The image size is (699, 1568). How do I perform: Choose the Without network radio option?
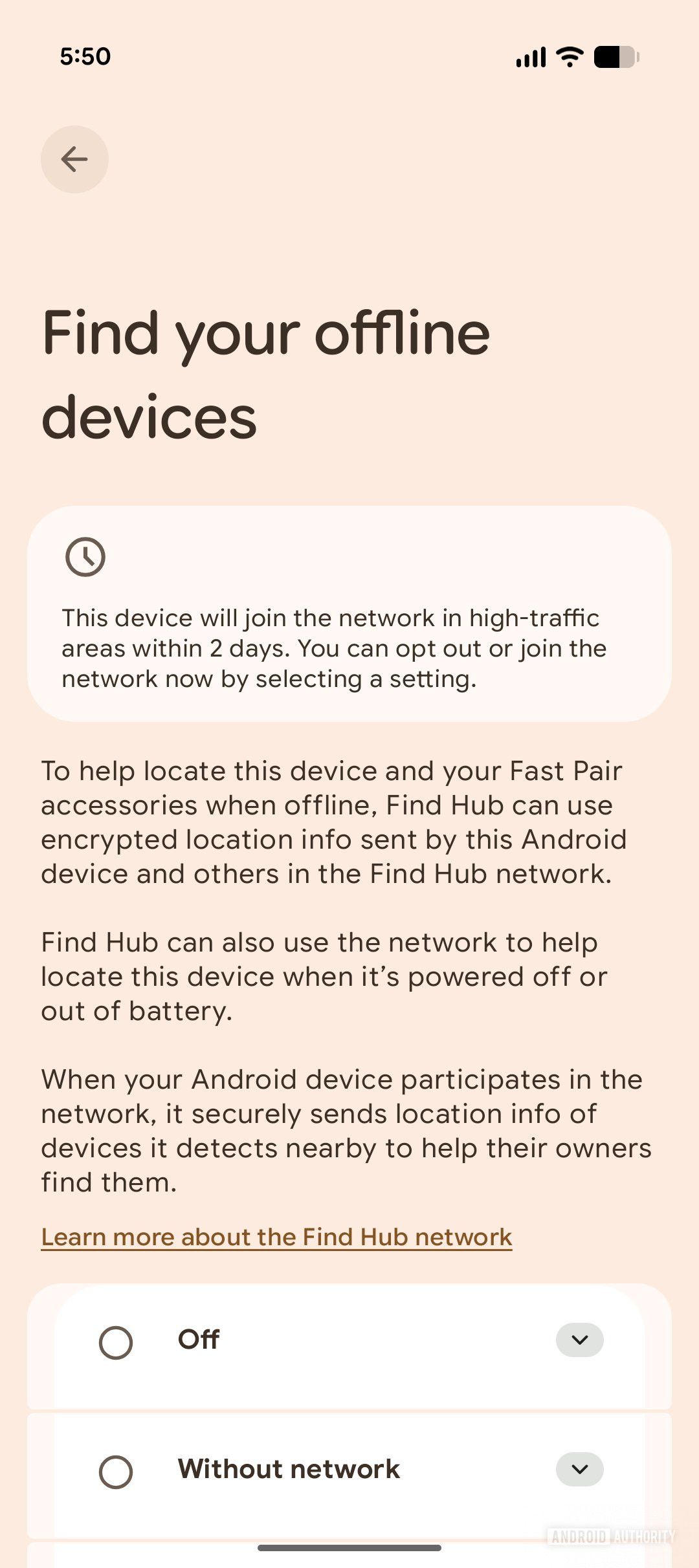(x=116, y=1472)
